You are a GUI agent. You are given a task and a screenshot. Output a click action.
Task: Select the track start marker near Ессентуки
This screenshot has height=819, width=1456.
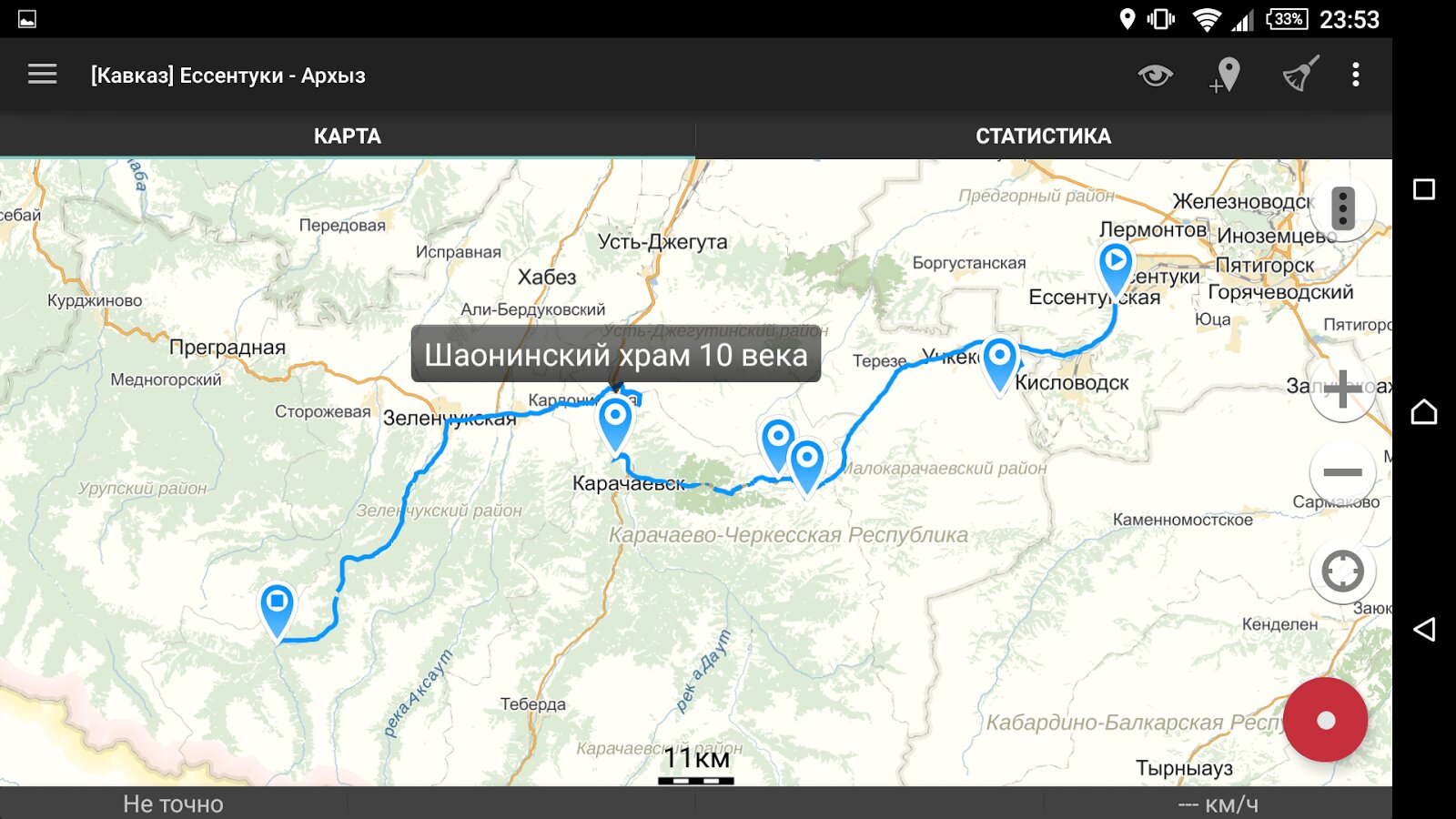pyautogui.click(x=1115, y=265)
